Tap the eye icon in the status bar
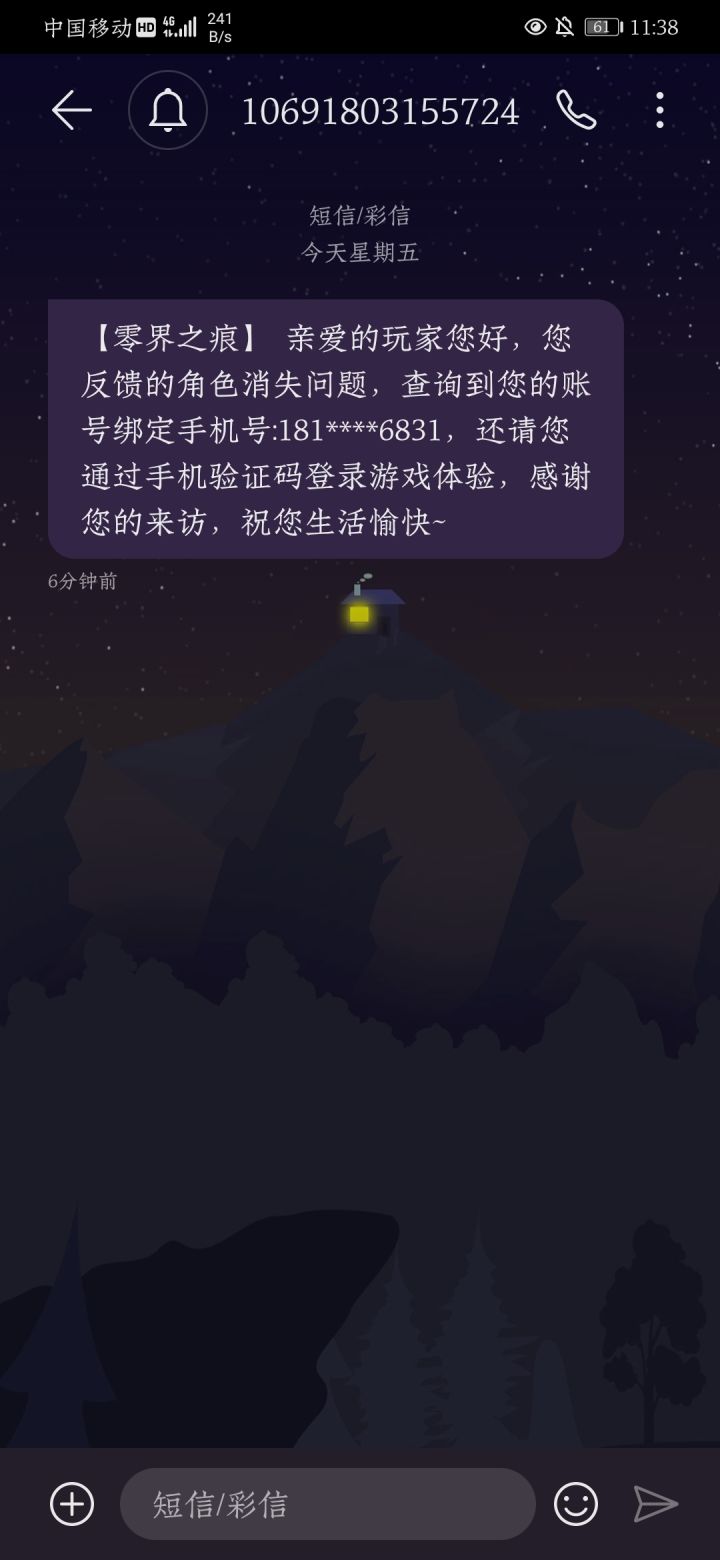 tap(536, 28)
